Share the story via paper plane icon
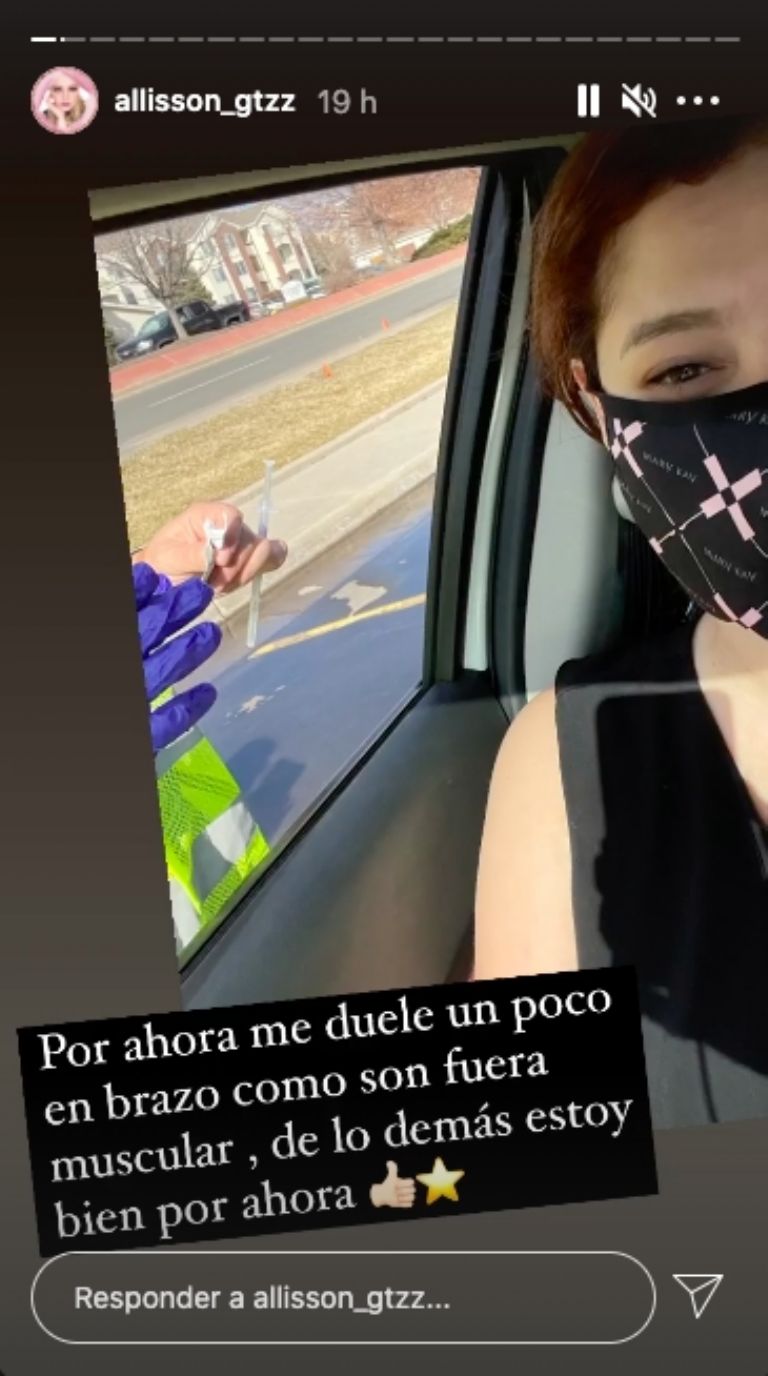768x1376 pixels. 697,1296
